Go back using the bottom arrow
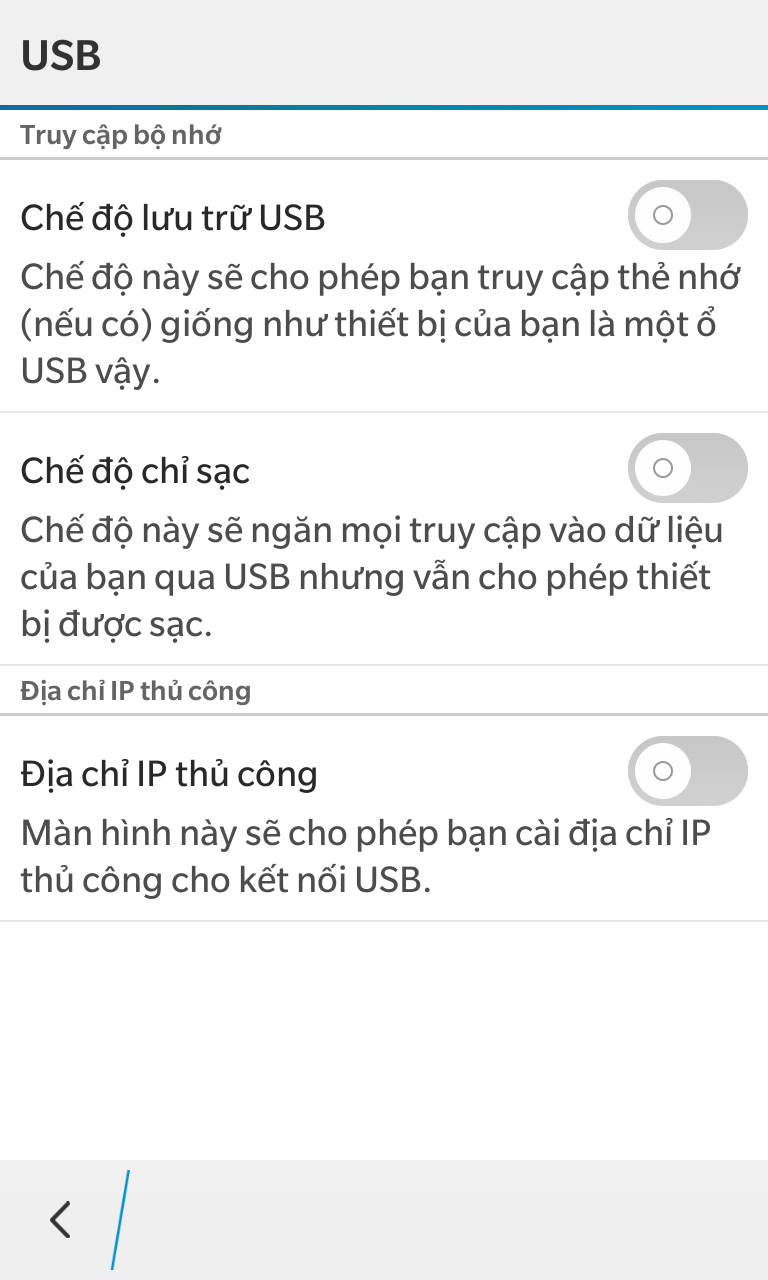This screenshot has width=768, height=1280. [x=60, y=1219]
